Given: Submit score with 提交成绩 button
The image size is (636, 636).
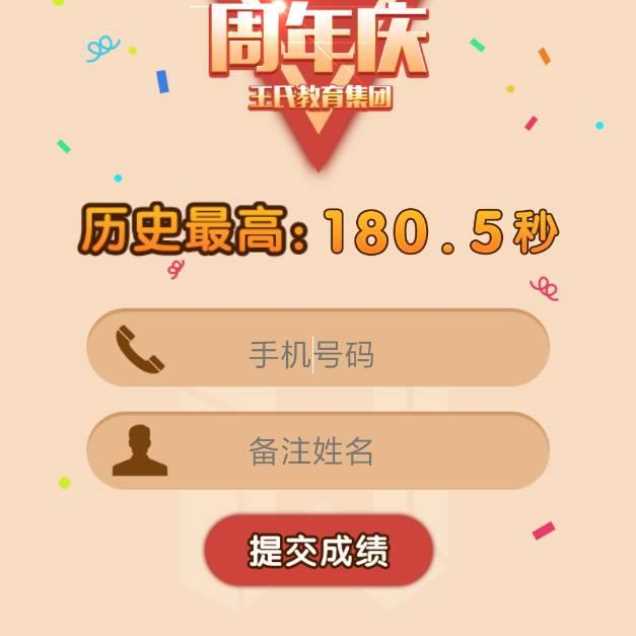Looking at the screenshot, I should point(318,551).
